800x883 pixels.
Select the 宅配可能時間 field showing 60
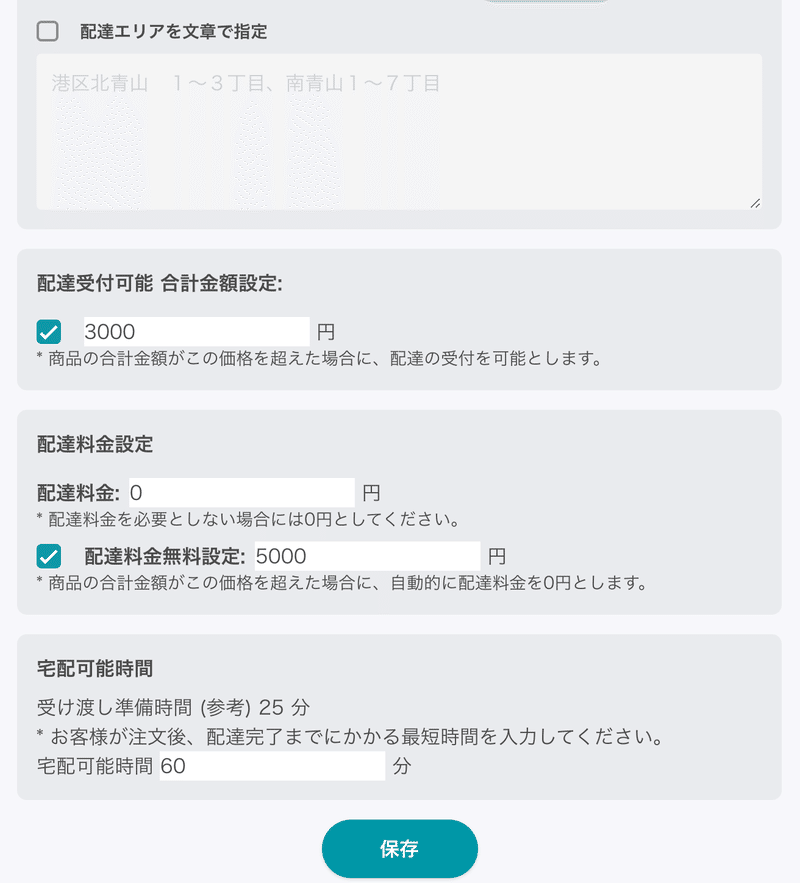click(271, 767)
